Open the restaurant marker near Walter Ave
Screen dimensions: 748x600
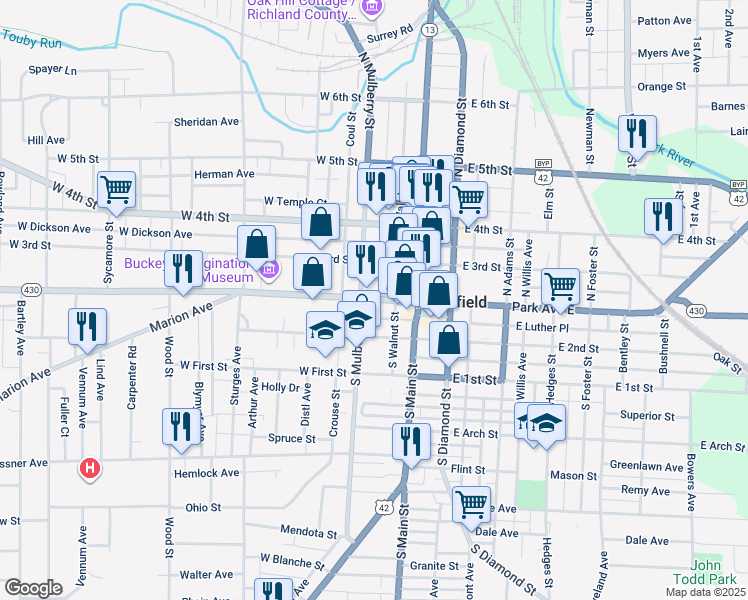pos(273,590)
